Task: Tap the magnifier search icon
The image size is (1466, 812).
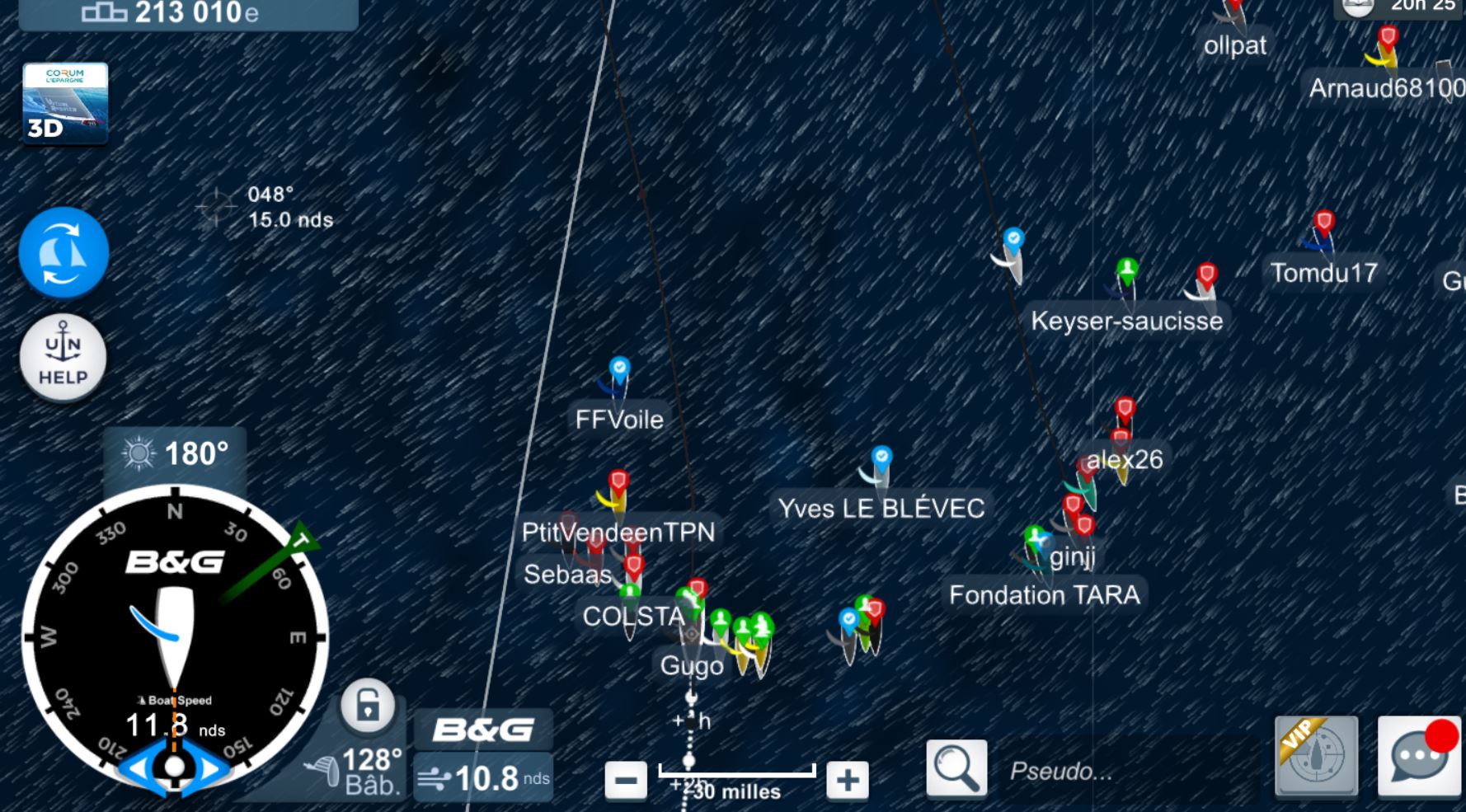Action: (x=956, y=769)
